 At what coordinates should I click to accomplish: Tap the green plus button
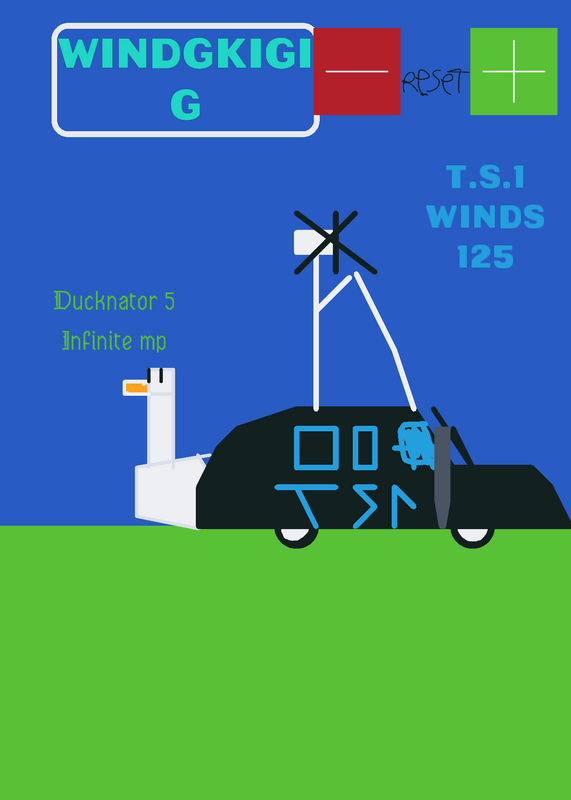click(513, 71)
